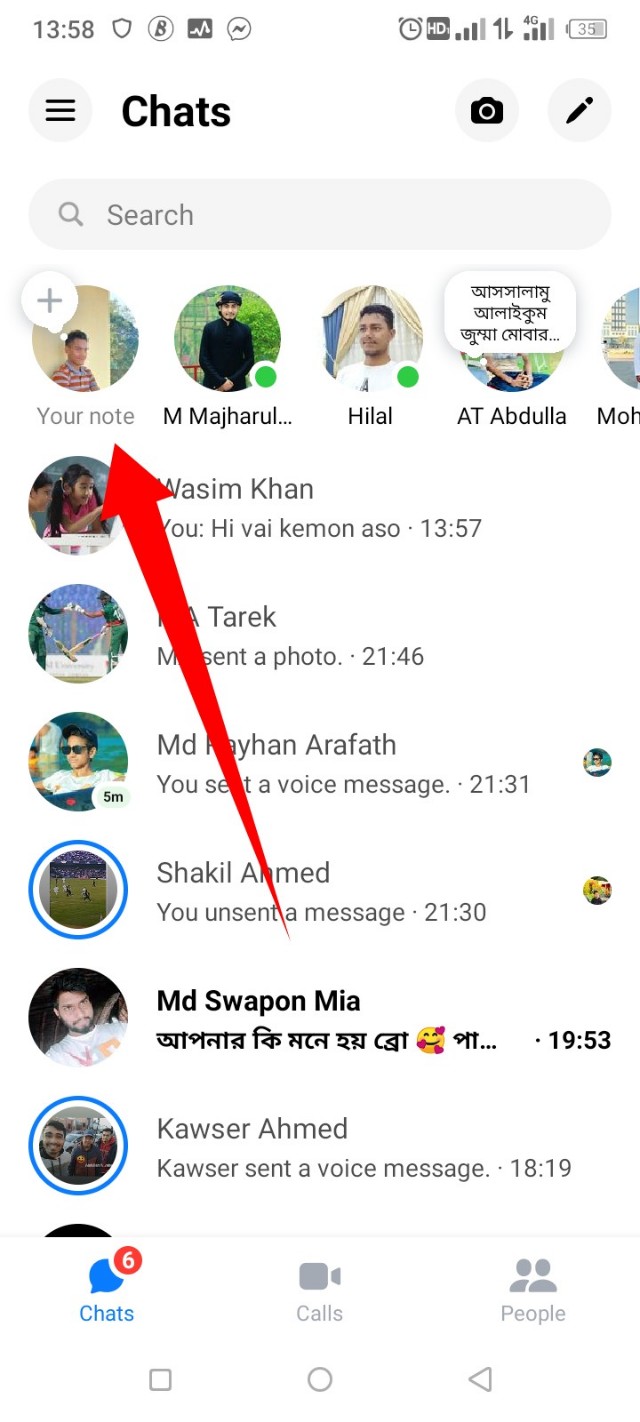This screenshot has width=640, height=1422.
Task: Open Md Rayhan Arafath's chat
Action: click(x=330, y=764)
